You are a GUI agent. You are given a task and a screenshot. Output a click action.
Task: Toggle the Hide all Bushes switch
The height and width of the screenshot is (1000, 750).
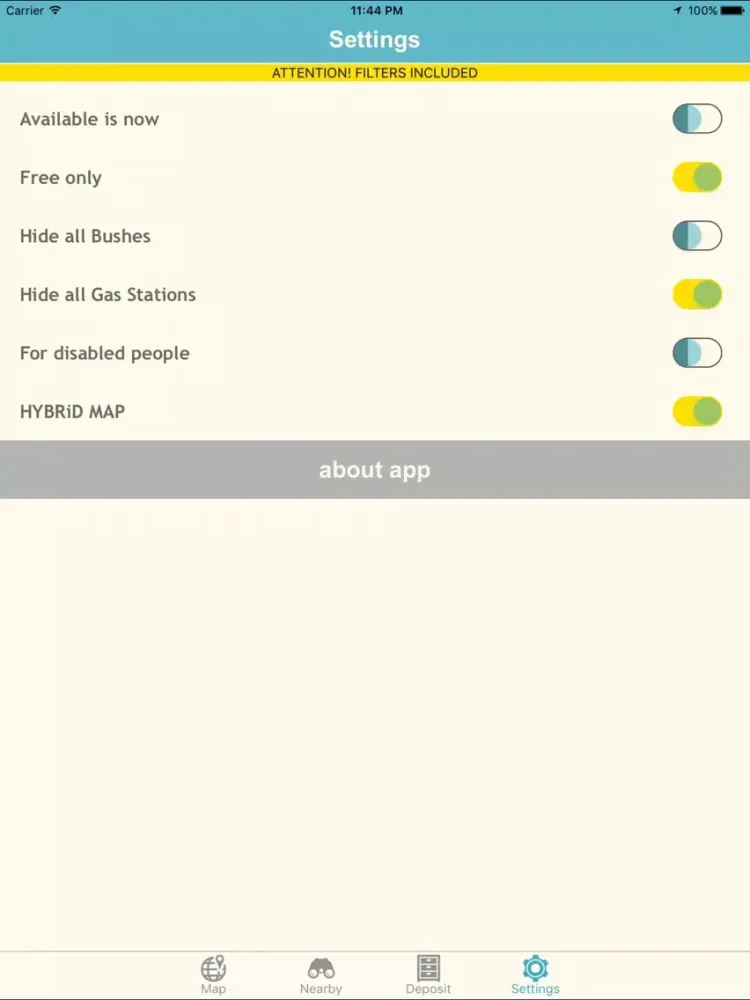coord(697,236)
